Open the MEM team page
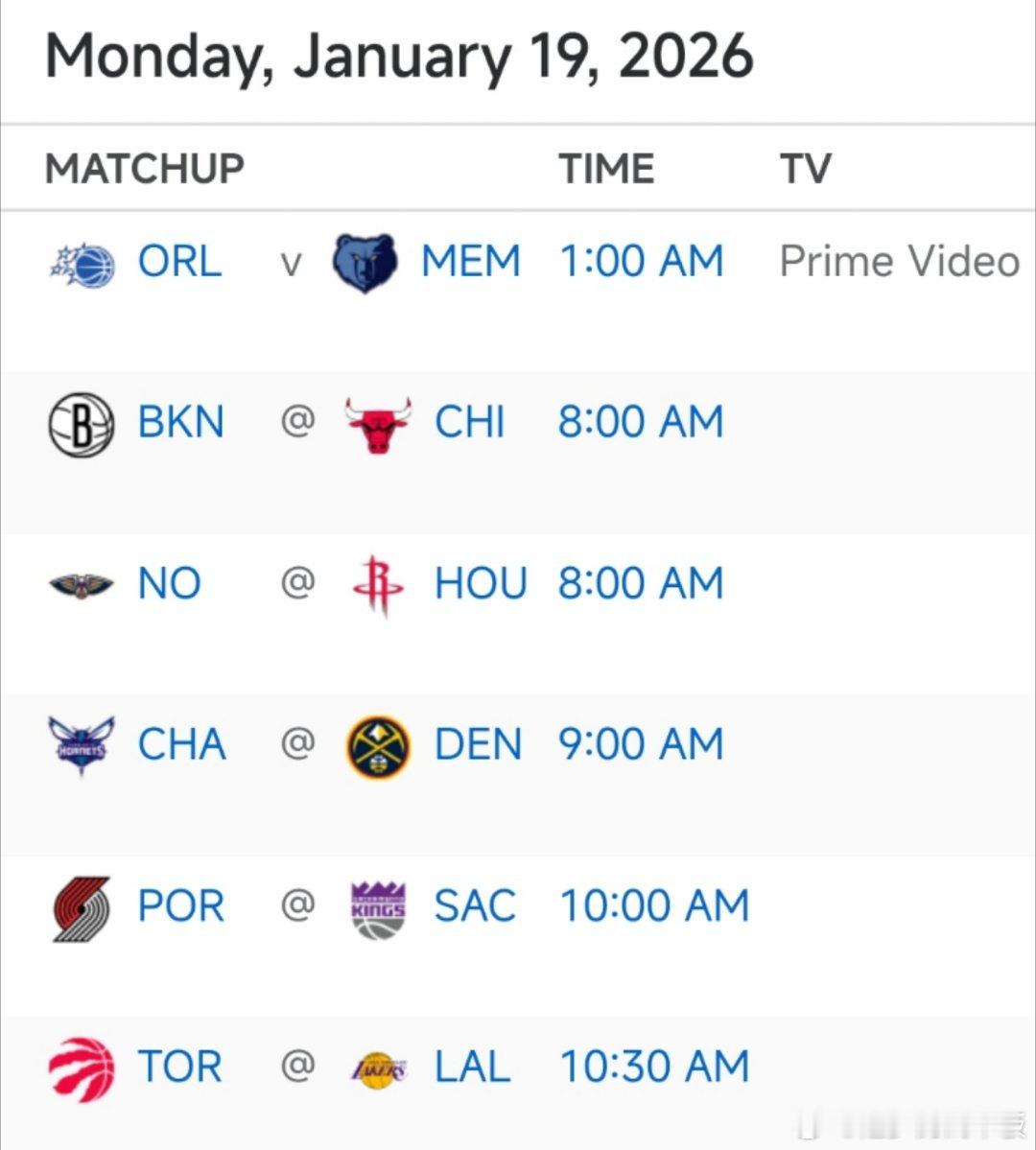Screen dimensions: 1036x1150 [470, 262]
